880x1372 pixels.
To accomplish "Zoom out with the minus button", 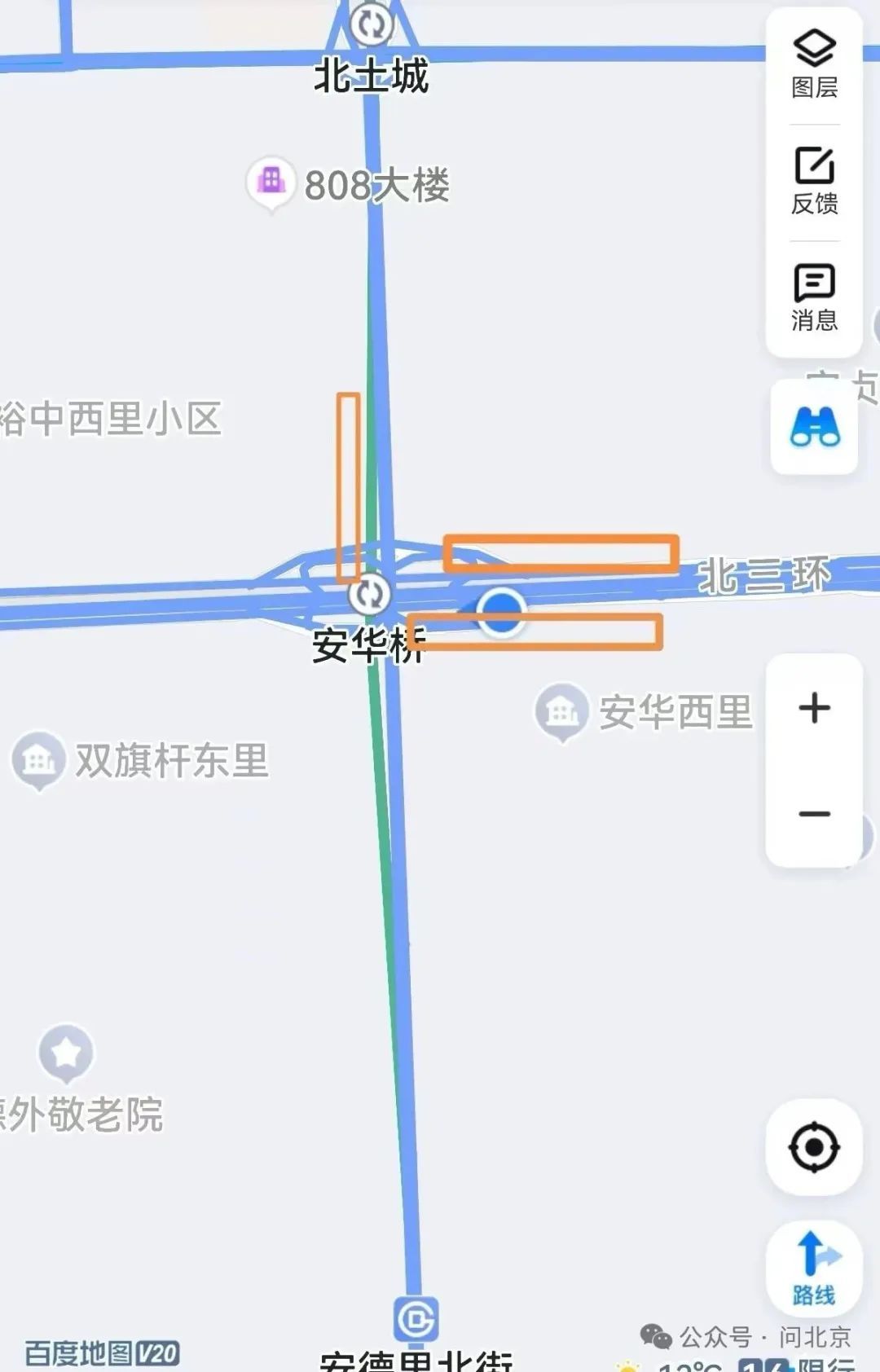I will pos(814,813).
